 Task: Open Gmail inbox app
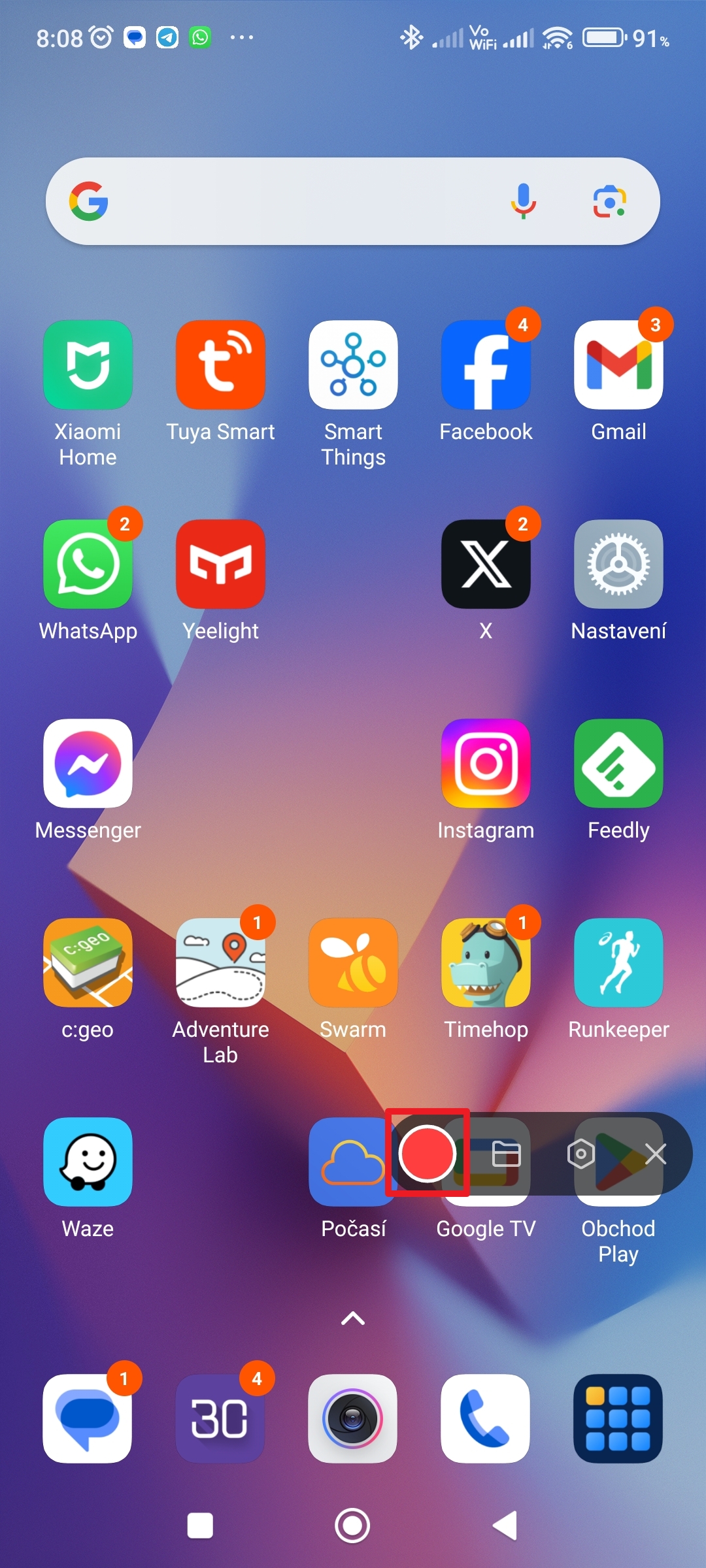618,365
